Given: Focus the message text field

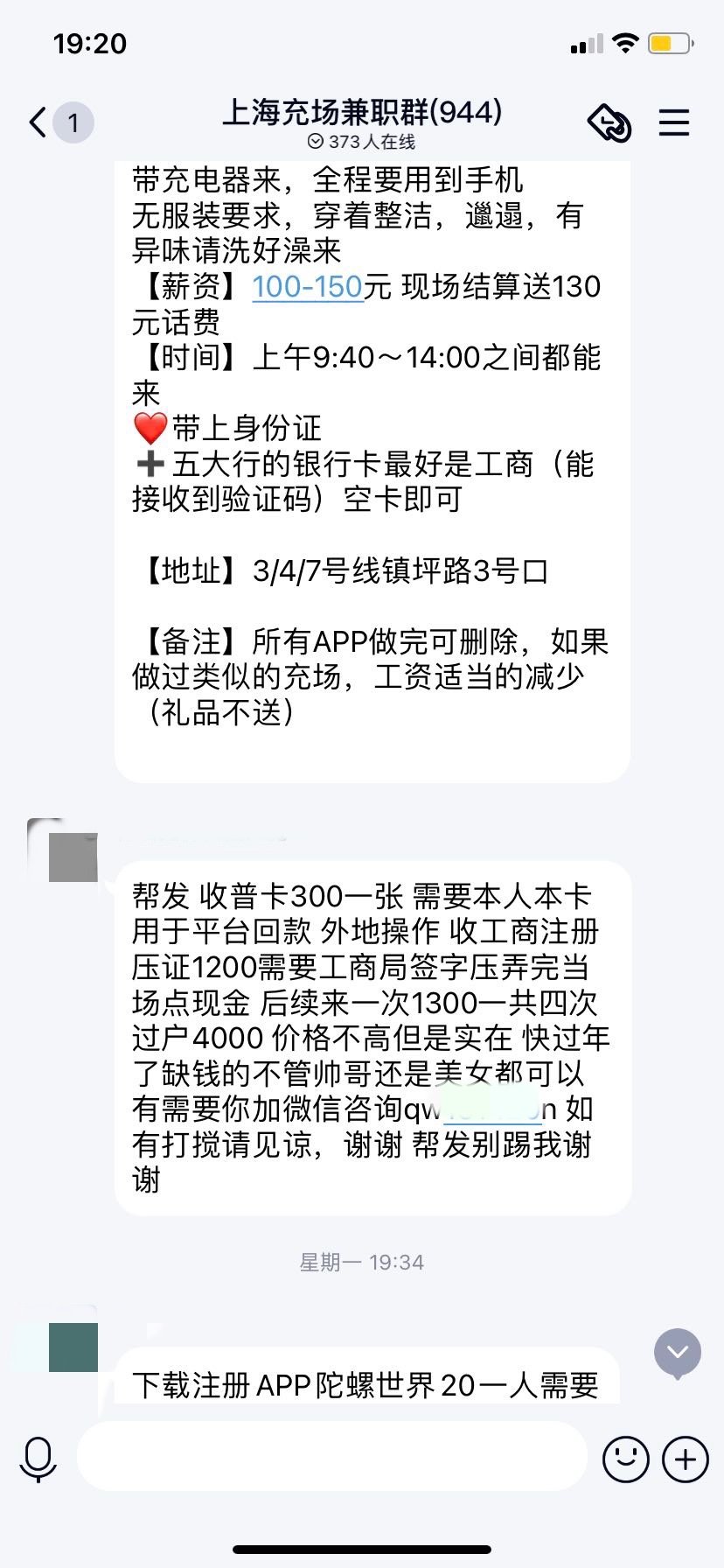Looking at the screenshot, I should 331,1456.
